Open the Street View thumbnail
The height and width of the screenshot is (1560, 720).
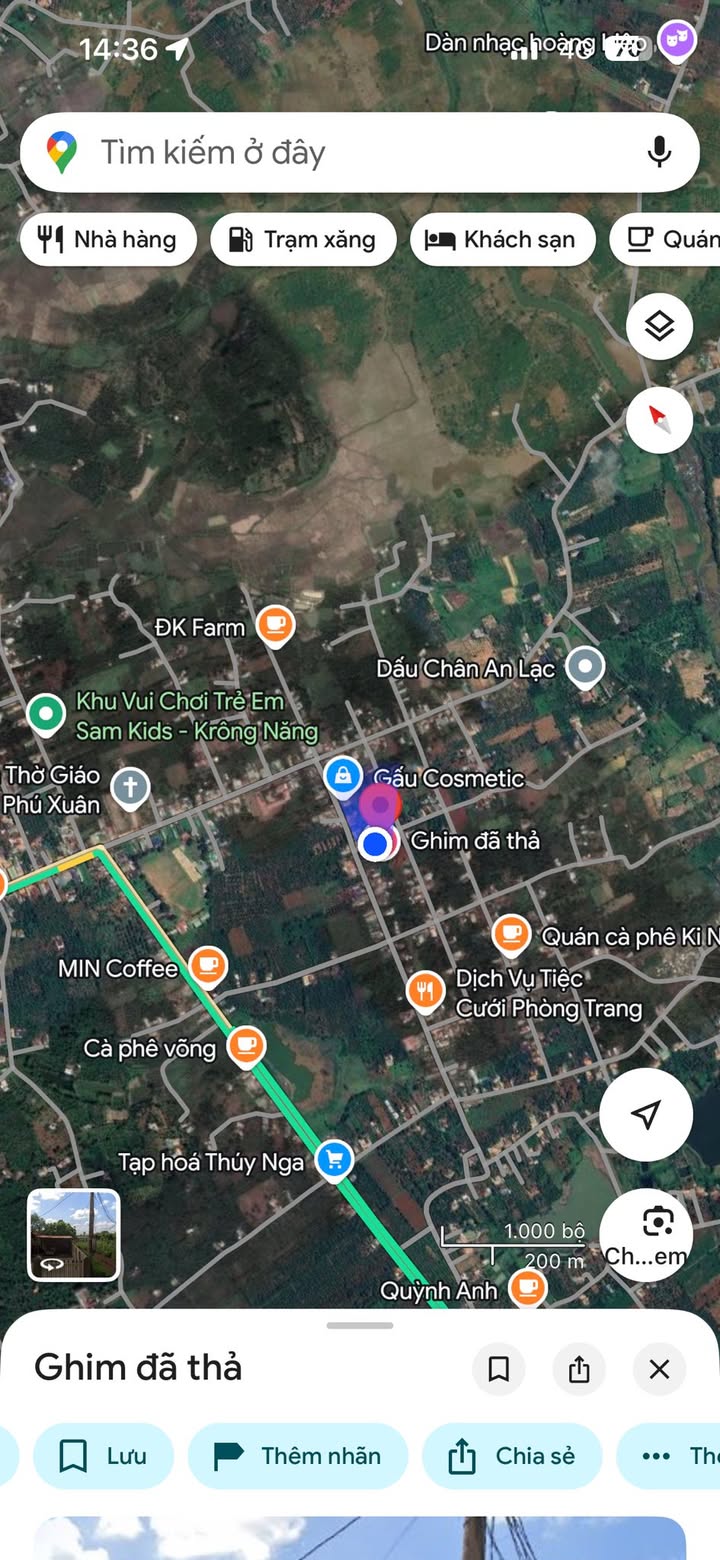[73, 1234]
